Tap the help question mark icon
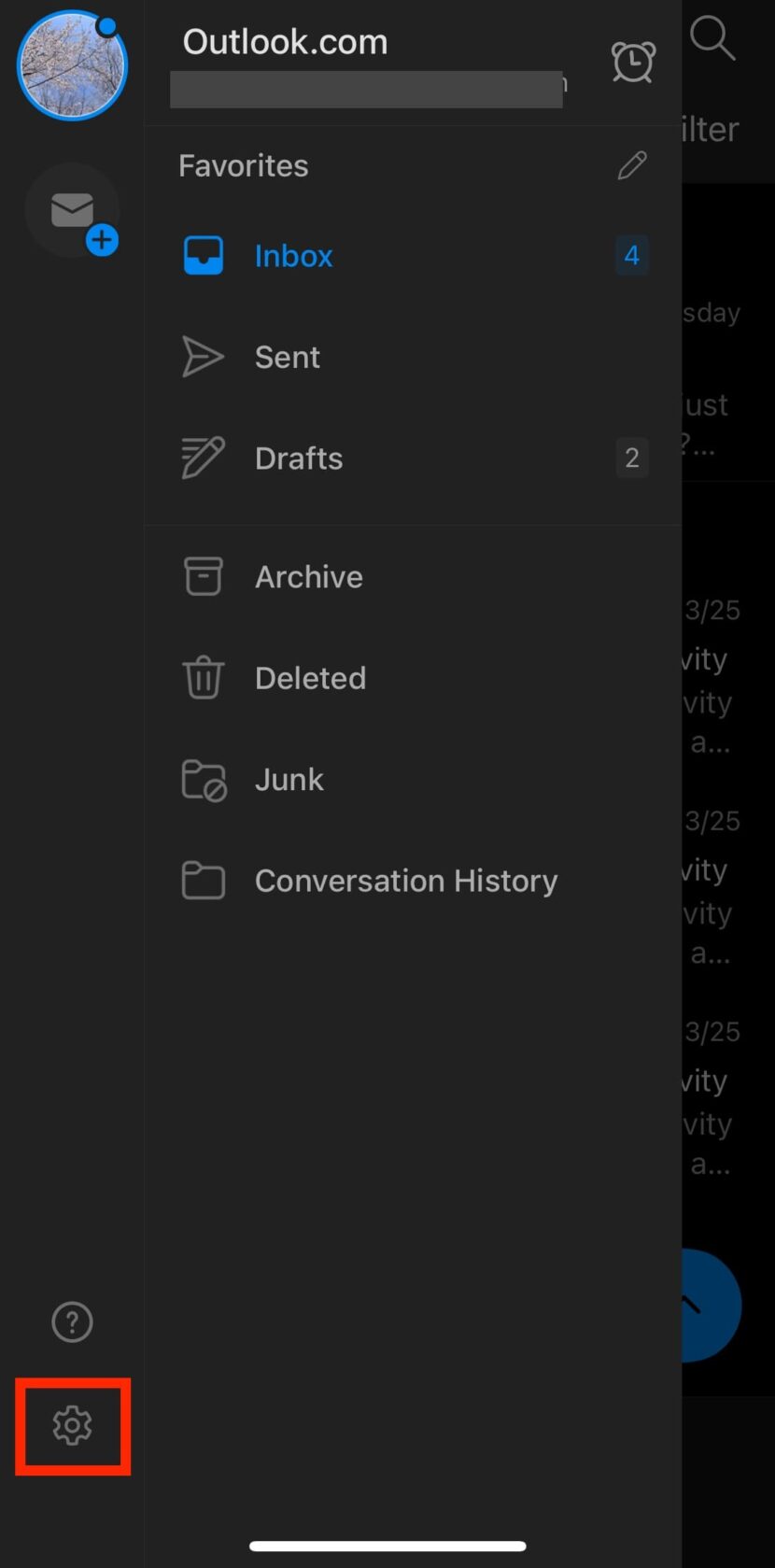 (71, 1321)
